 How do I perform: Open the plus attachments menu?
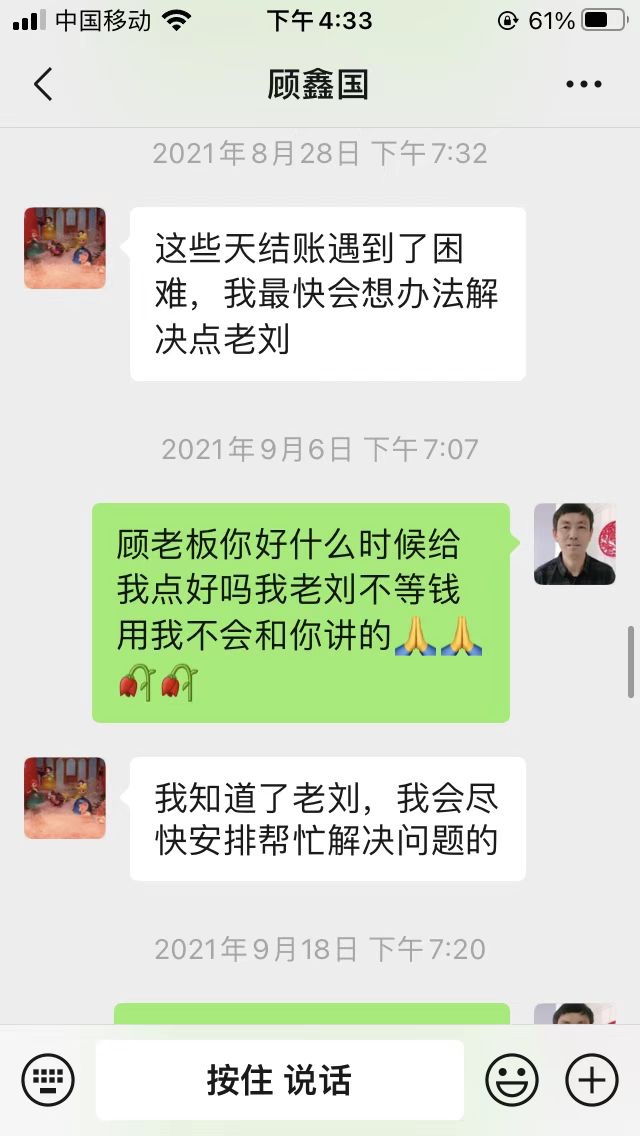click(592, 1080)
